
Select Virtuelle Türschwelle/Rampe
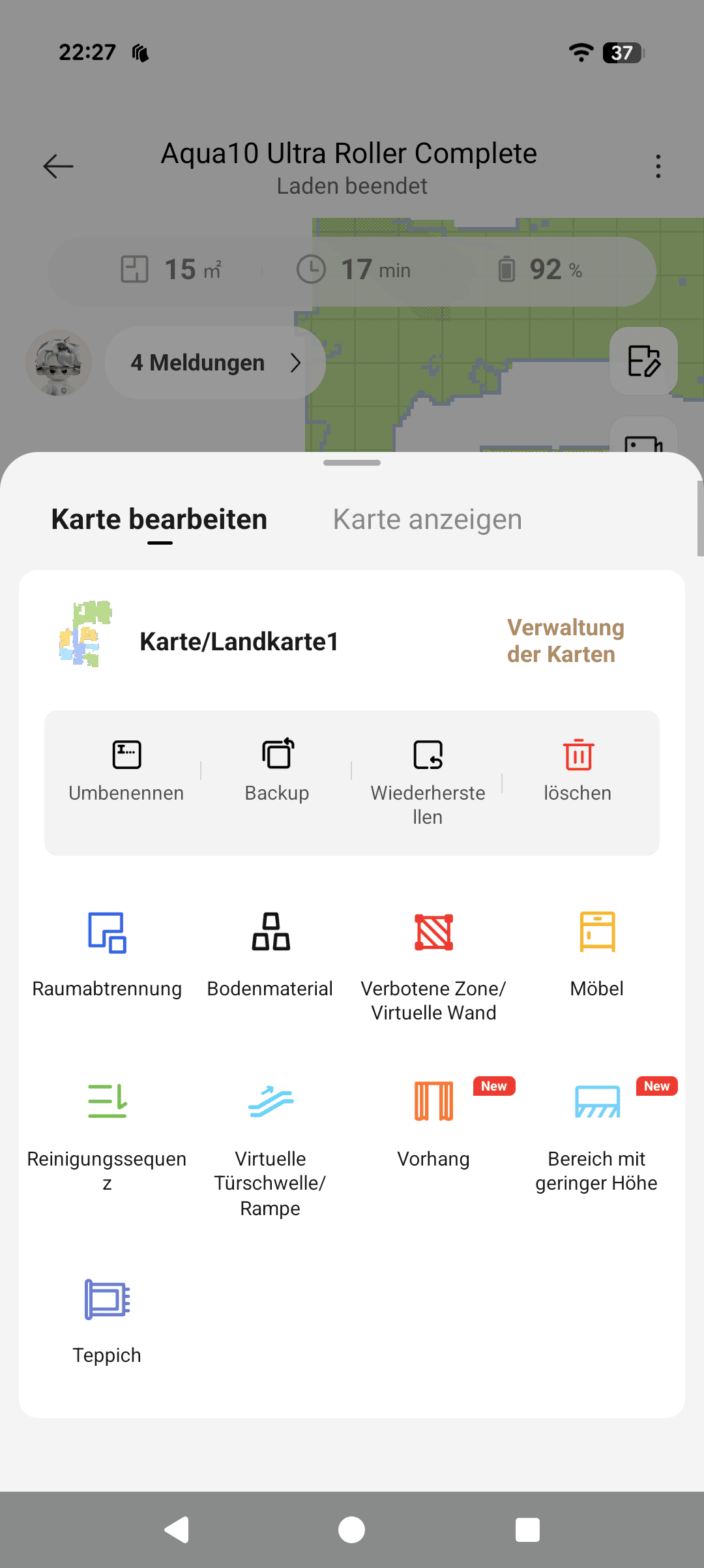pyautogui.click(x=270, y=1148)
